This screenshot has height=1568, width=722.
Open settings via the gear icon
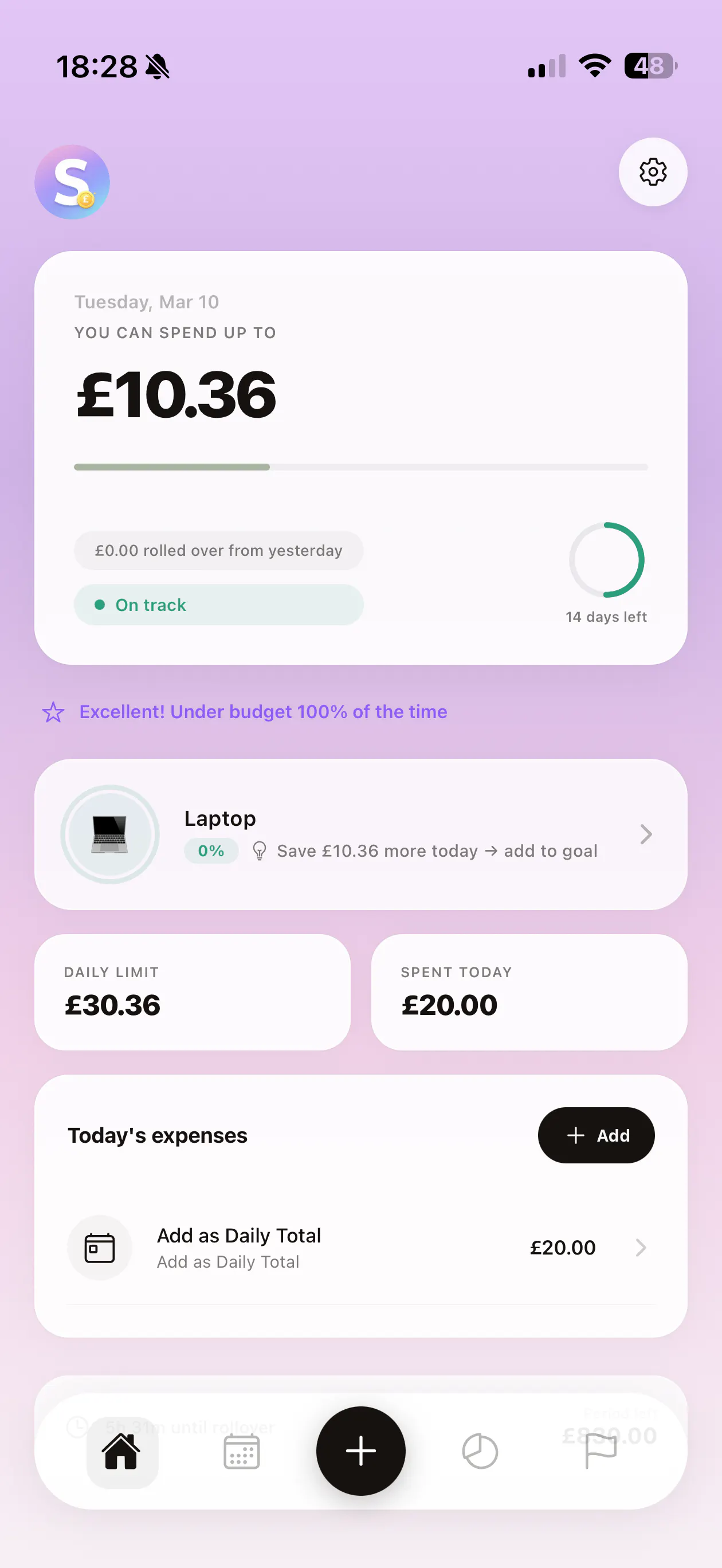coord(653,172)
